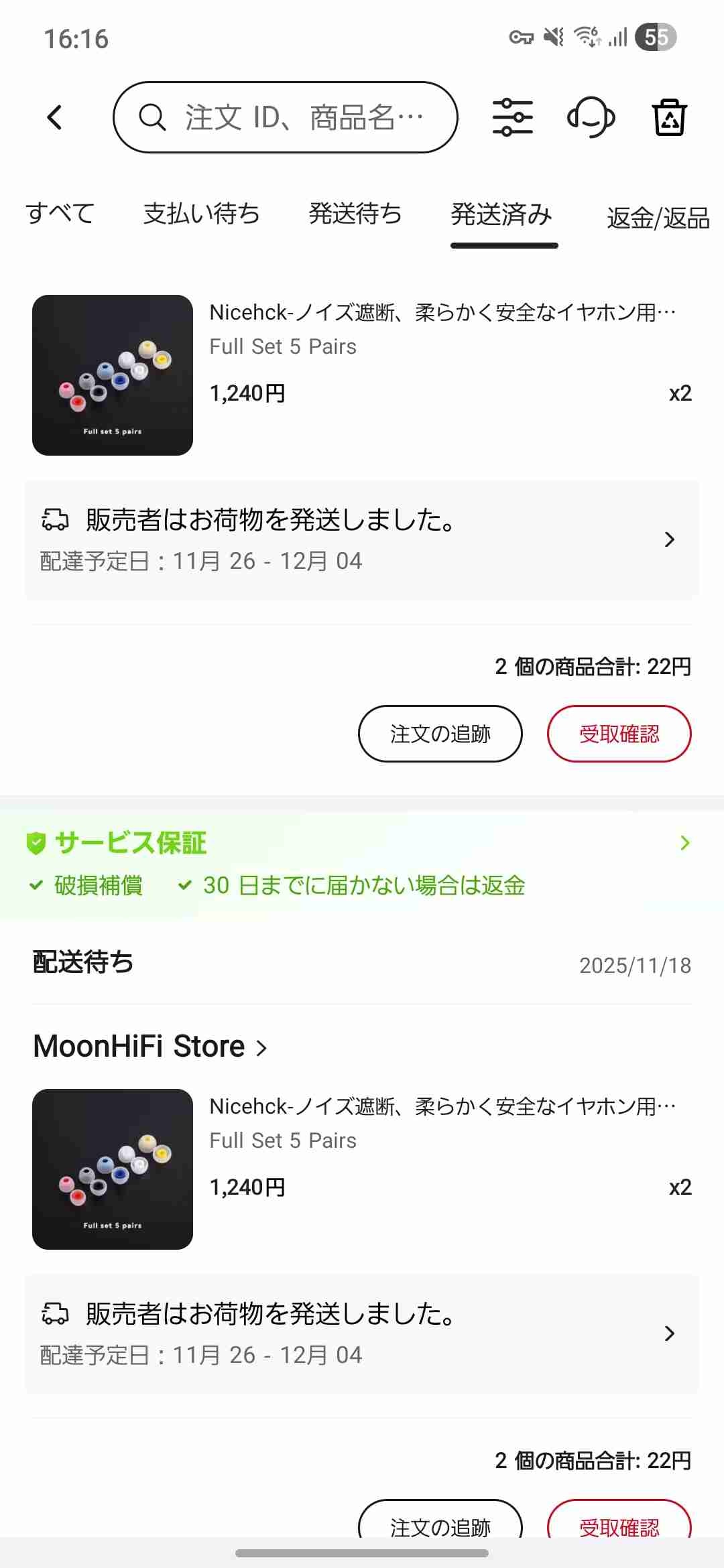This screenshot has height=1568, width=724.
Task: Confirm receipt of MoonHiFi Store order
Action: [x=619, y=1522]
